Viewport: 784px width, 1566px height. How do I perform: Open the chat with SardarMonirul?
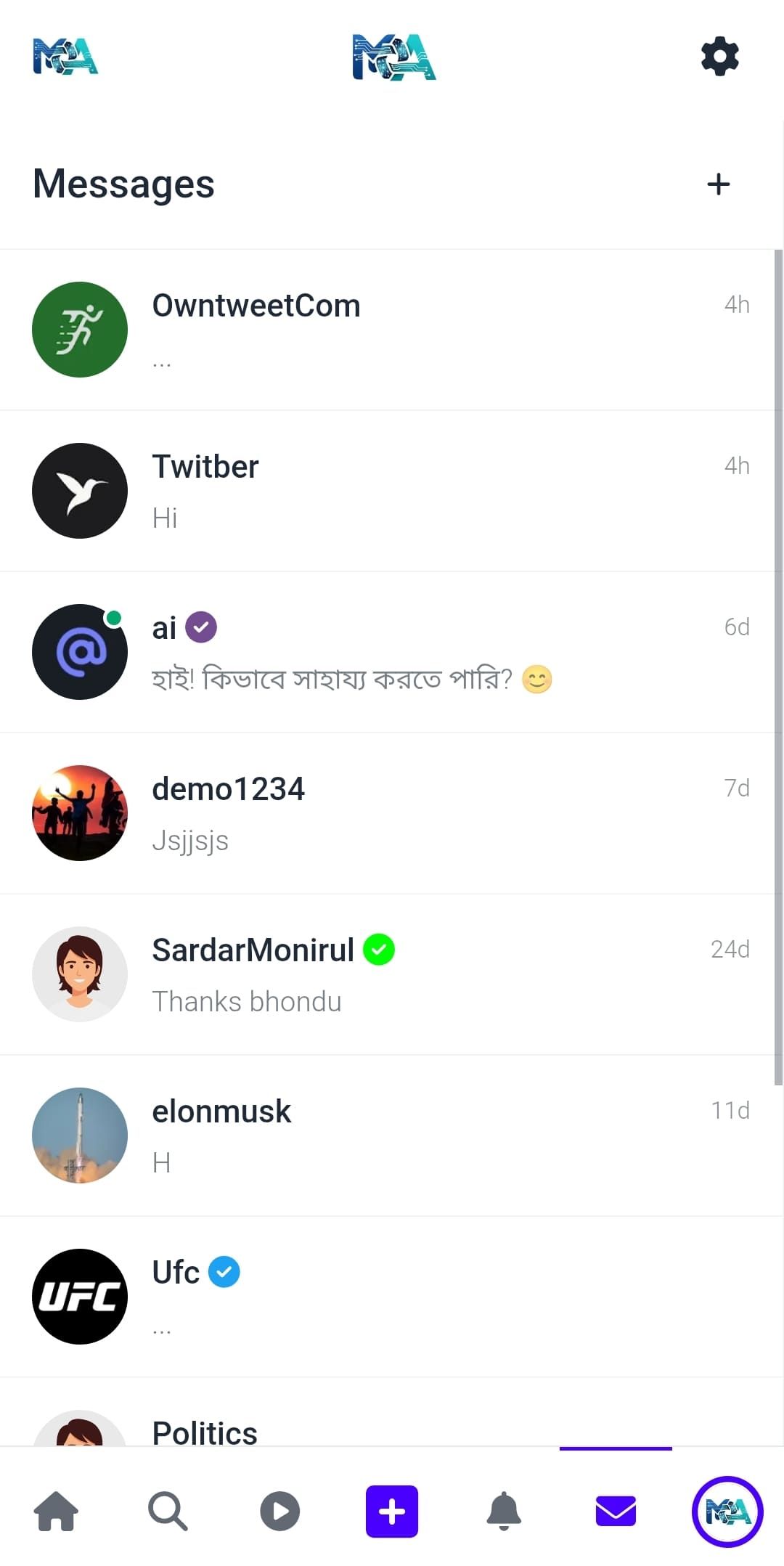pyautogui.click(x=392, y=975)
